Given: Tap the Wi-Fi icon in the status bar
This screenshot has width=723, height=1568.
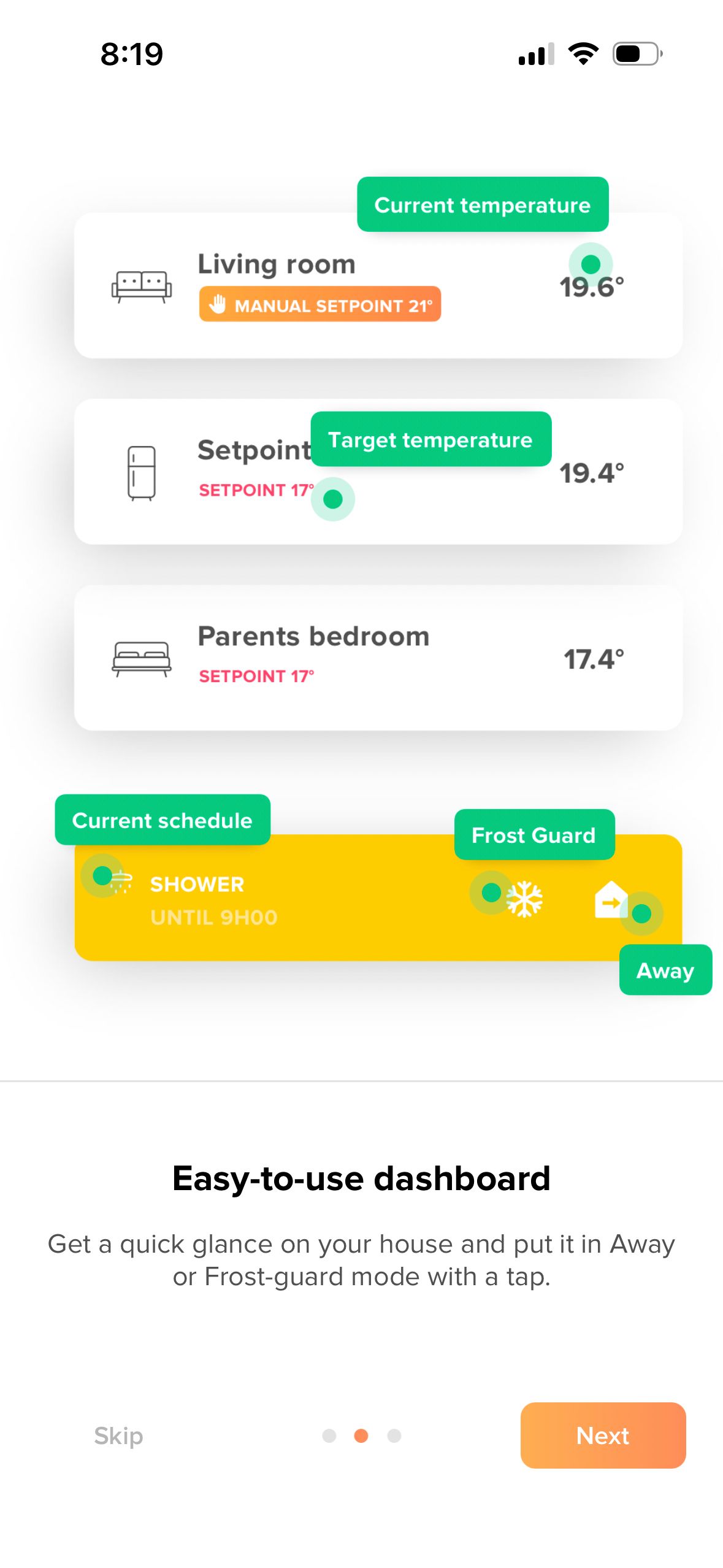Looking at the screenshot, I should click(x=584, y=54).
